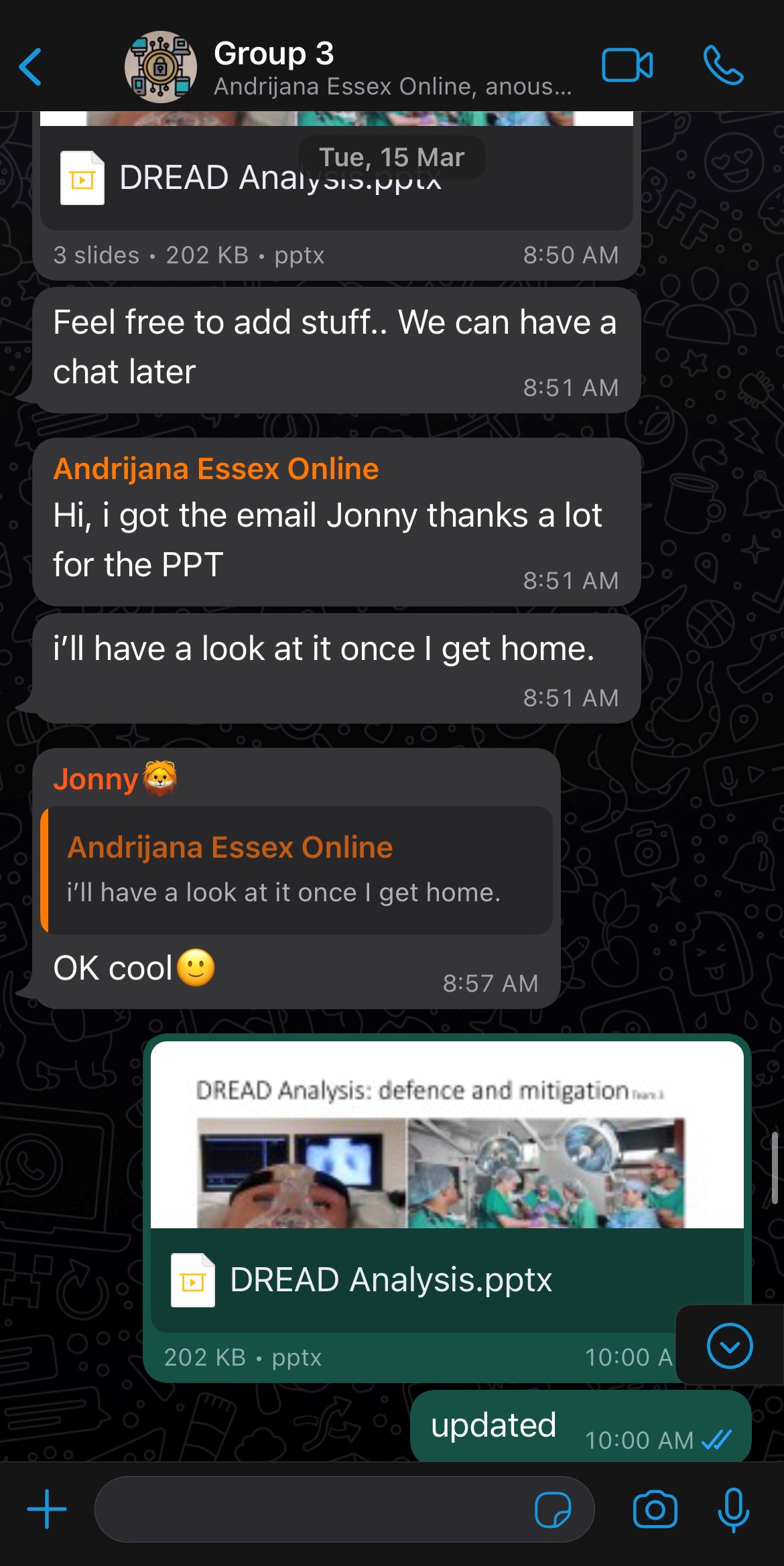Start a video call with Group 3
Image resolution: width=784 pixels, height=1566 pixels.
627,66
